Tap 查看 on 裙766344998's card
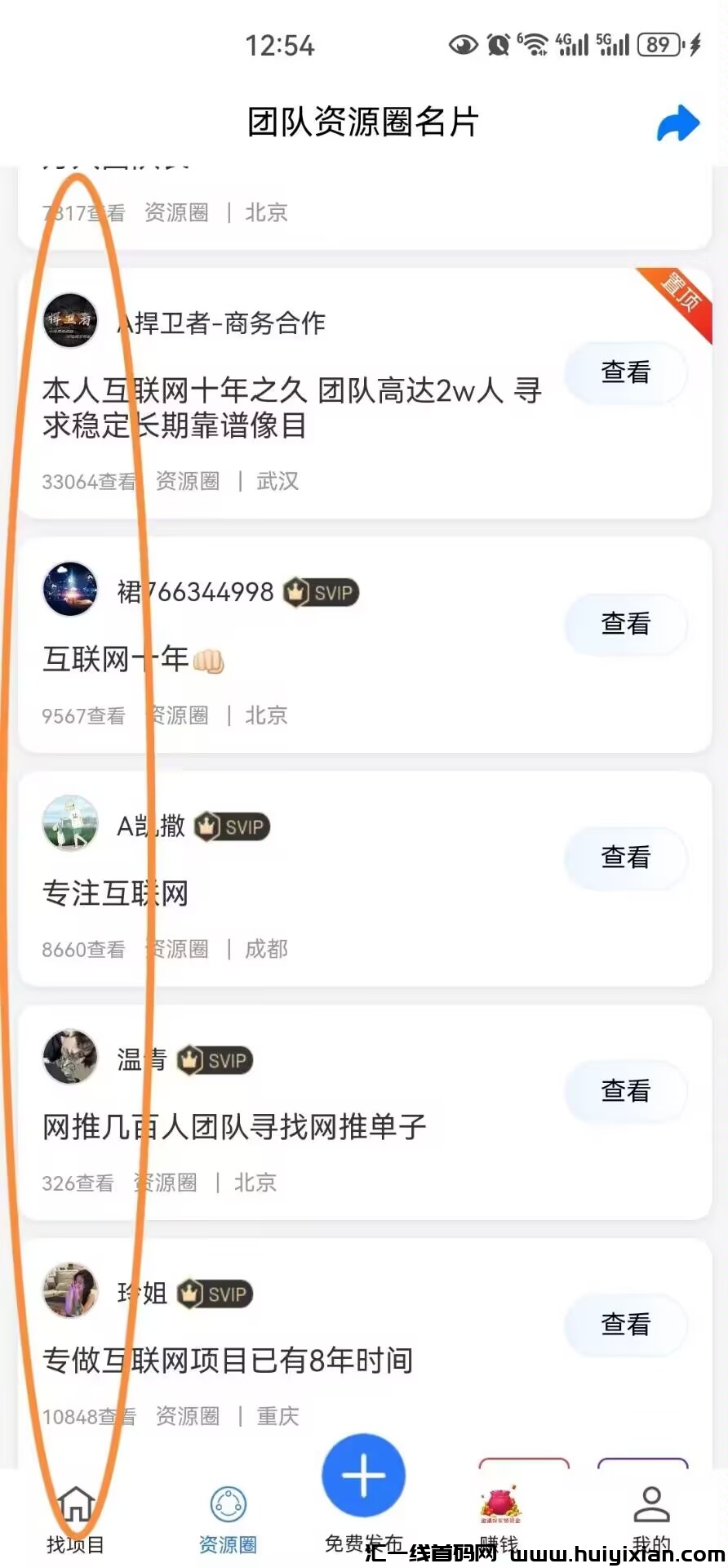728x1568 pixels. (625, 624)
